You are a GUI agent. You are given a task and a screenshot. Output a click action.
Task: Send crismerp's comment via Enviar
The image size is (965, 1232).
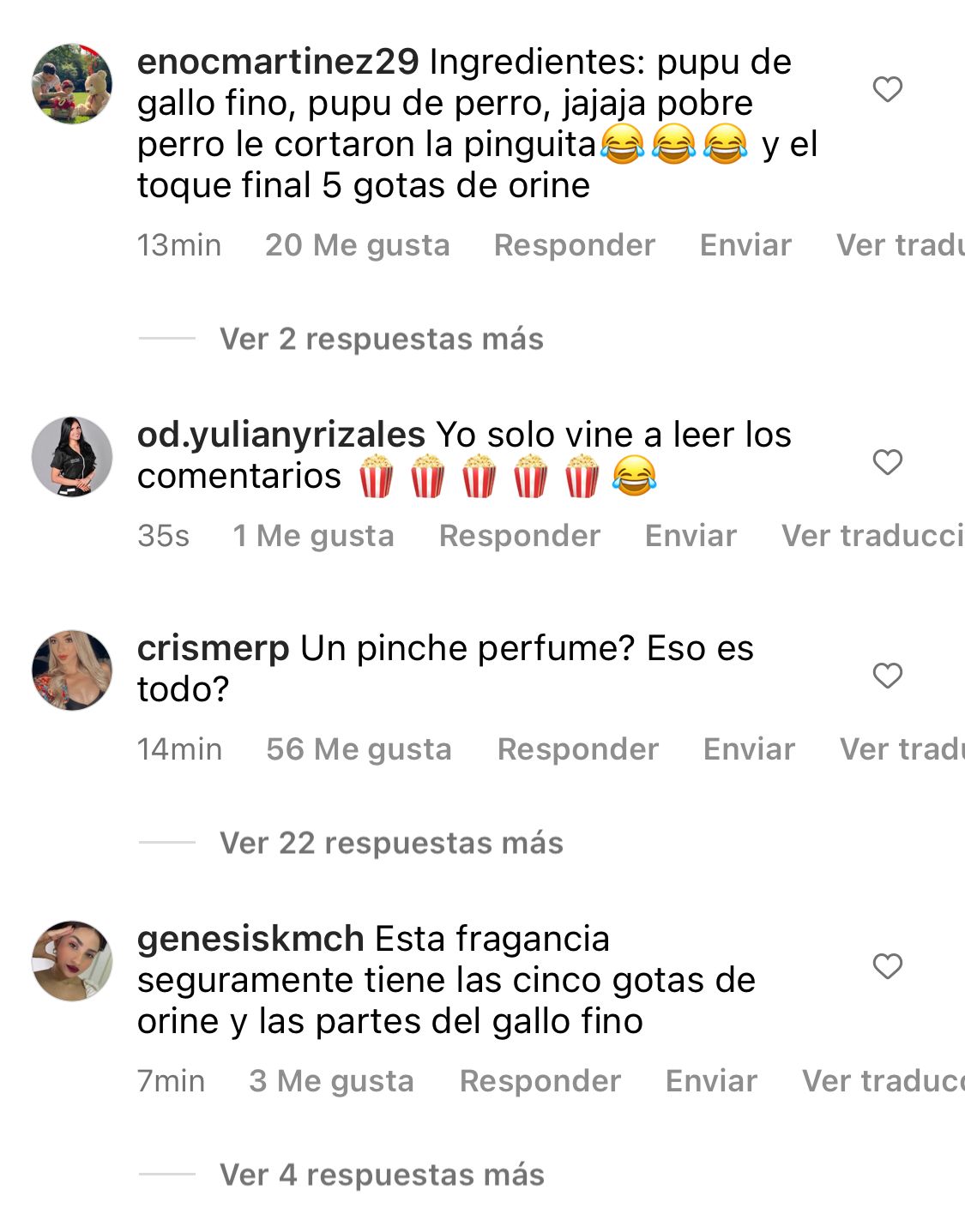coord(749,749)
